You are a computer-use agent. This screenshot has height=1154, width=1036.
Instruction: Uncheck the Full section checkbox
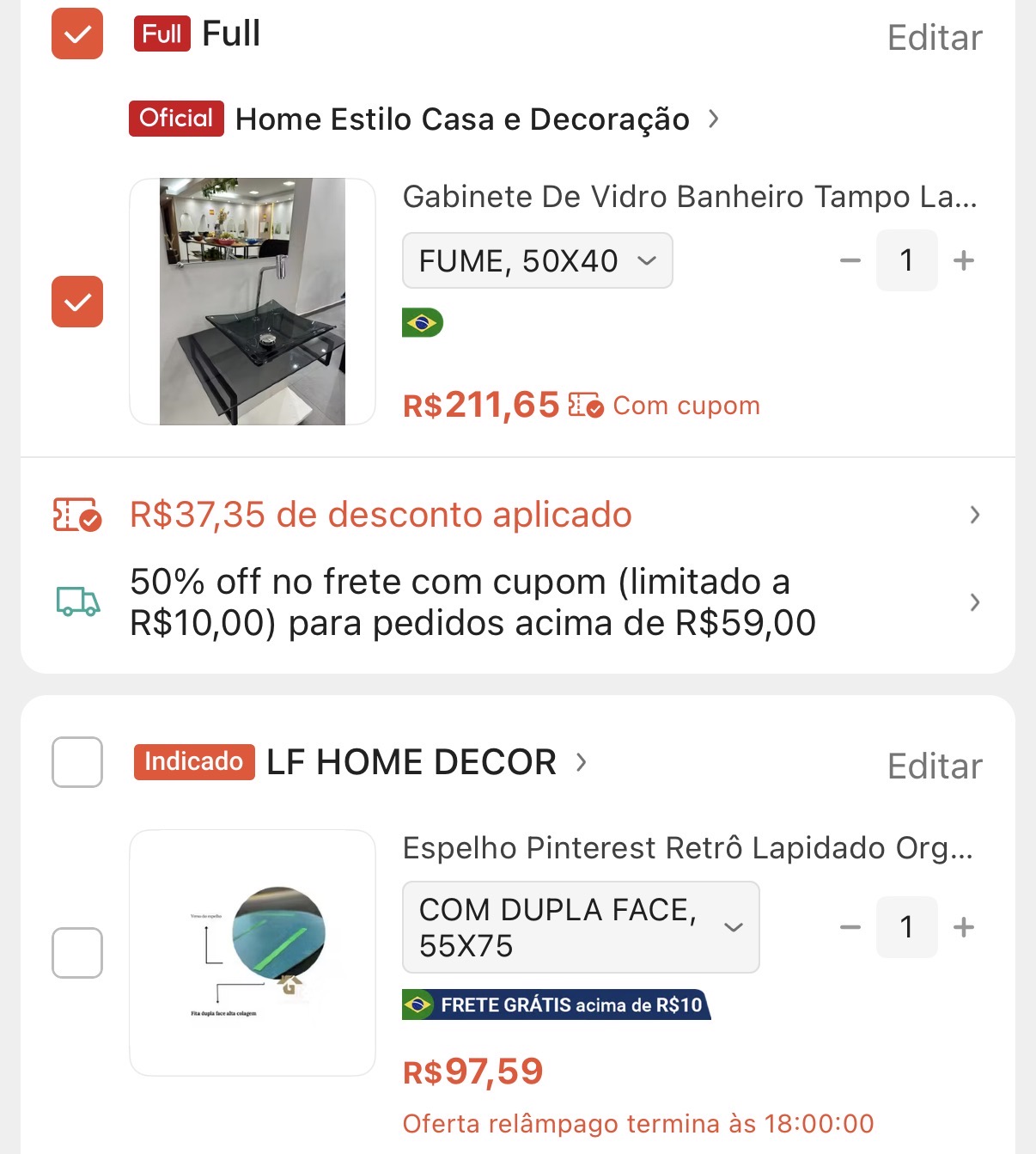[77, 34]
